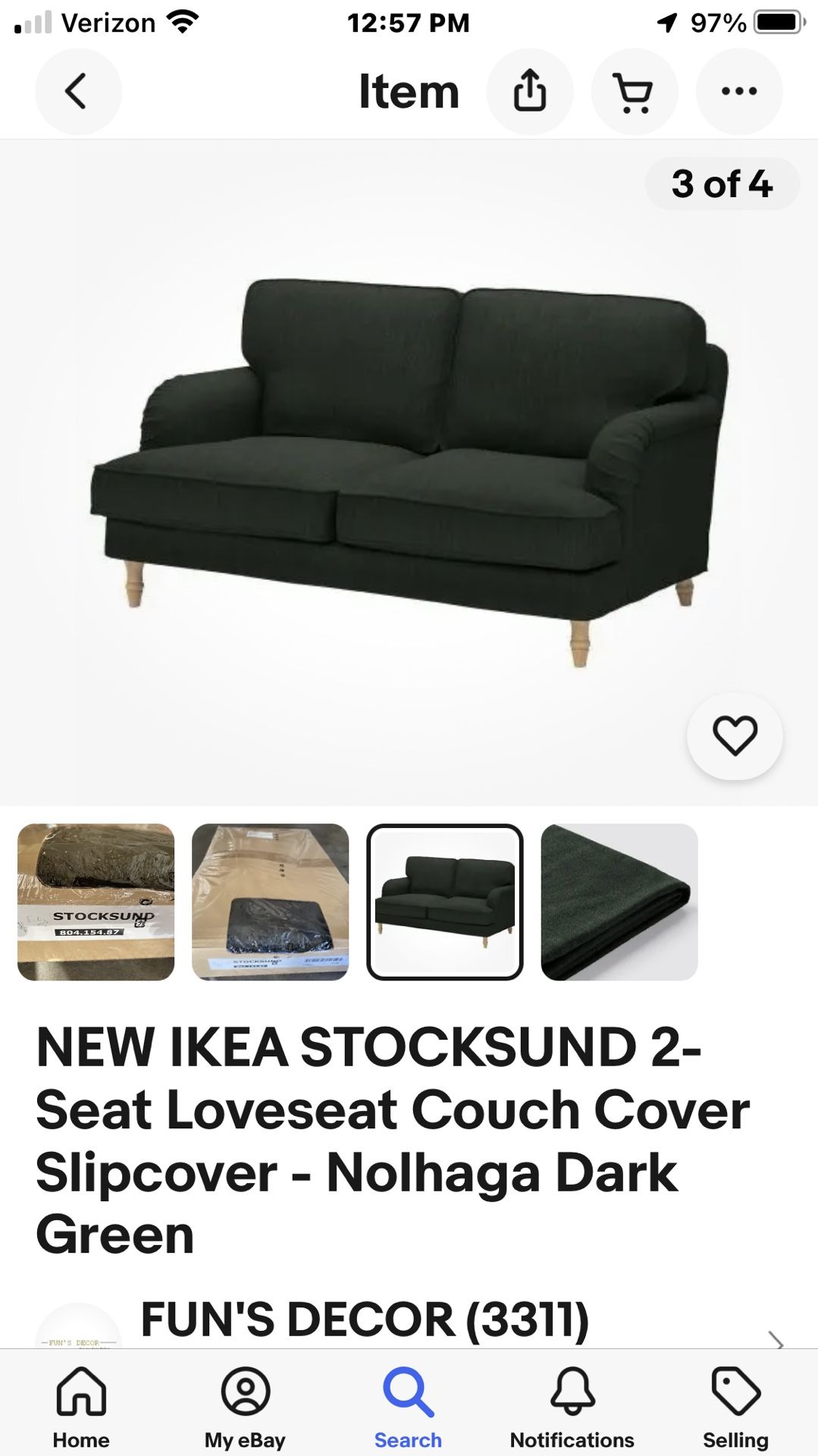
Task: View the cardboard box package thumbnail
Action: tap(271, 902)
